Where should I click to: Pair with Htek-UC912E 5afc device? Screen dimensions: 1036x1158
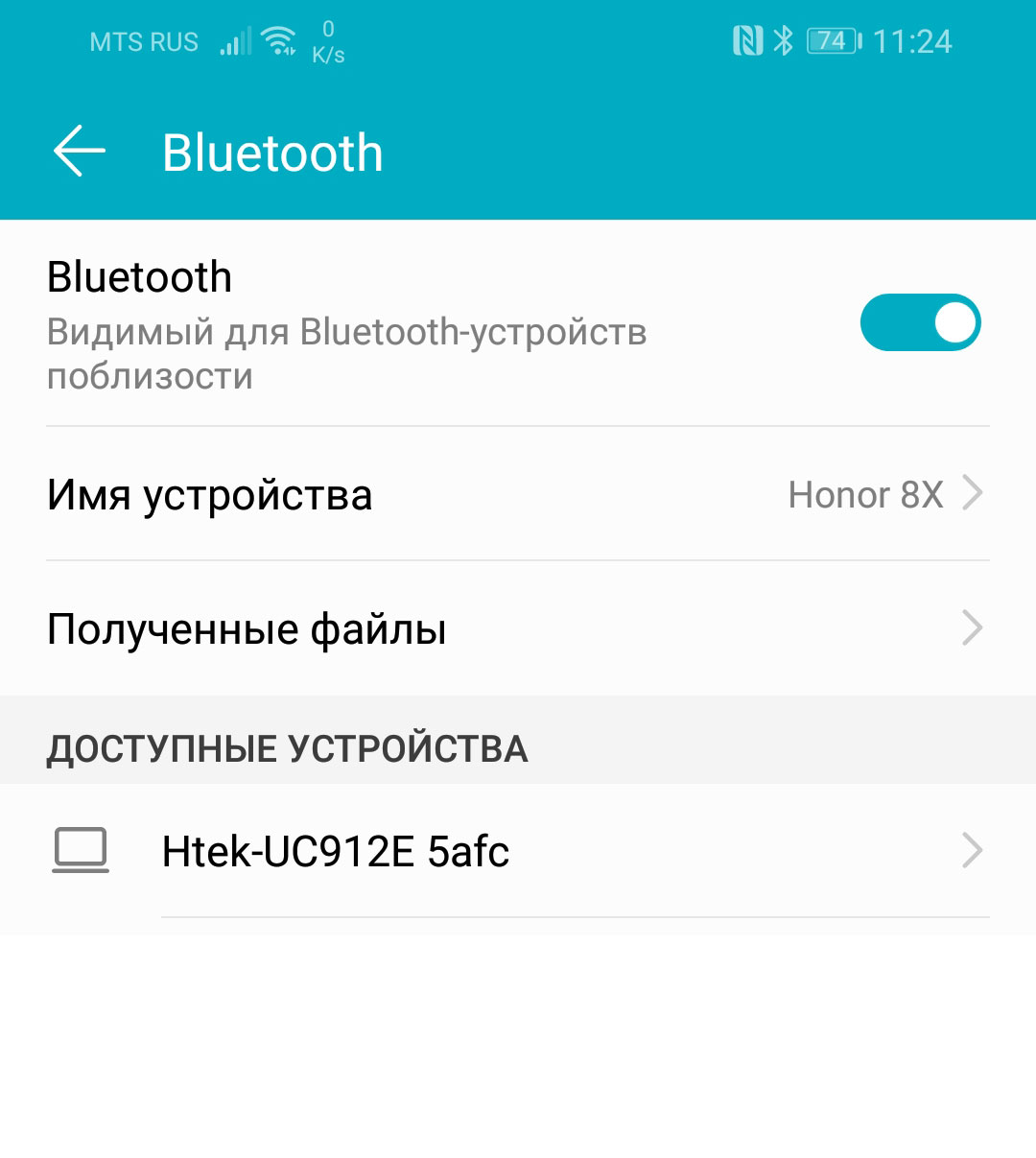[518, 851]
